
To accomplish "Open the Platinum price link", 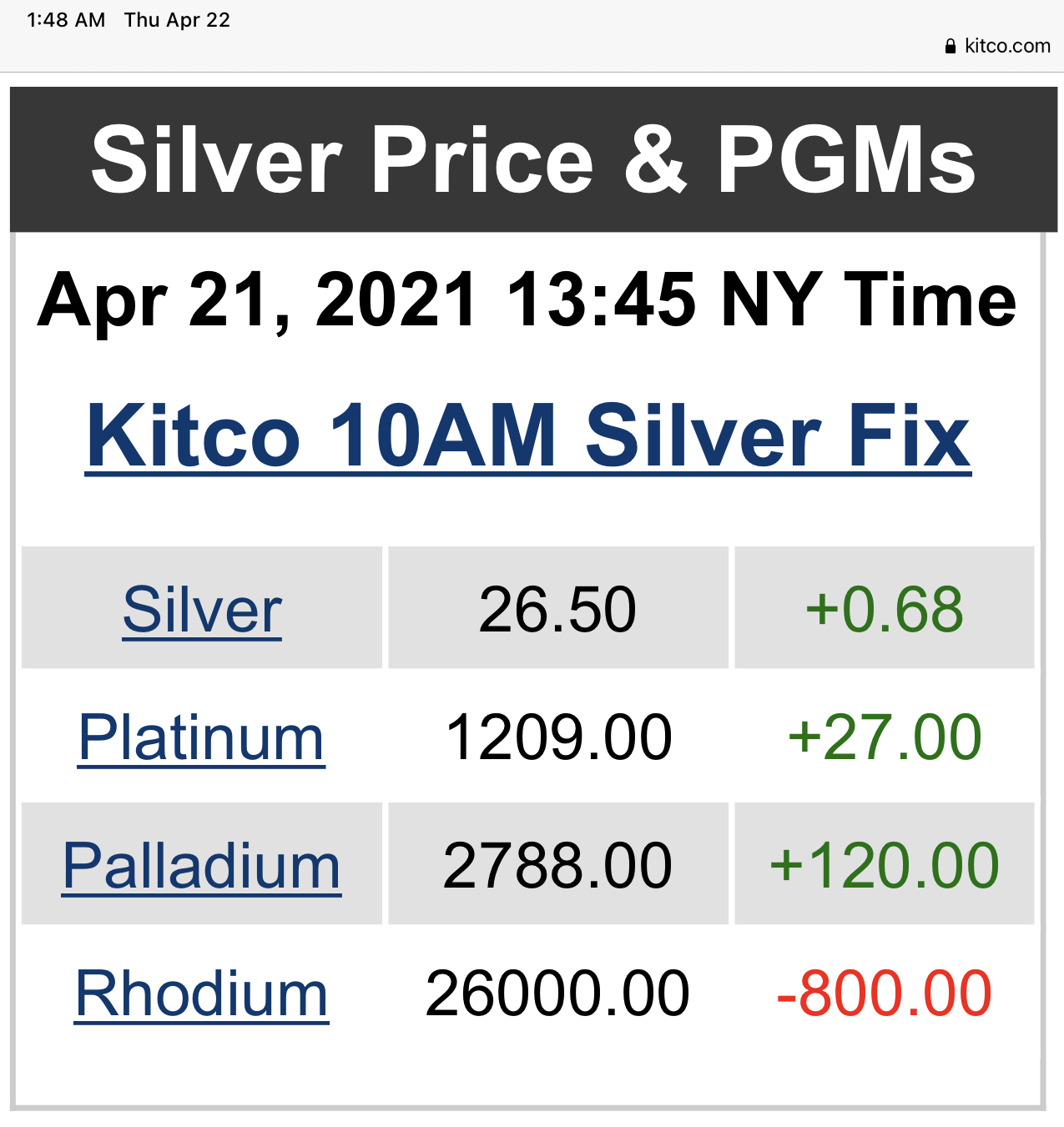I will (201, 738).
